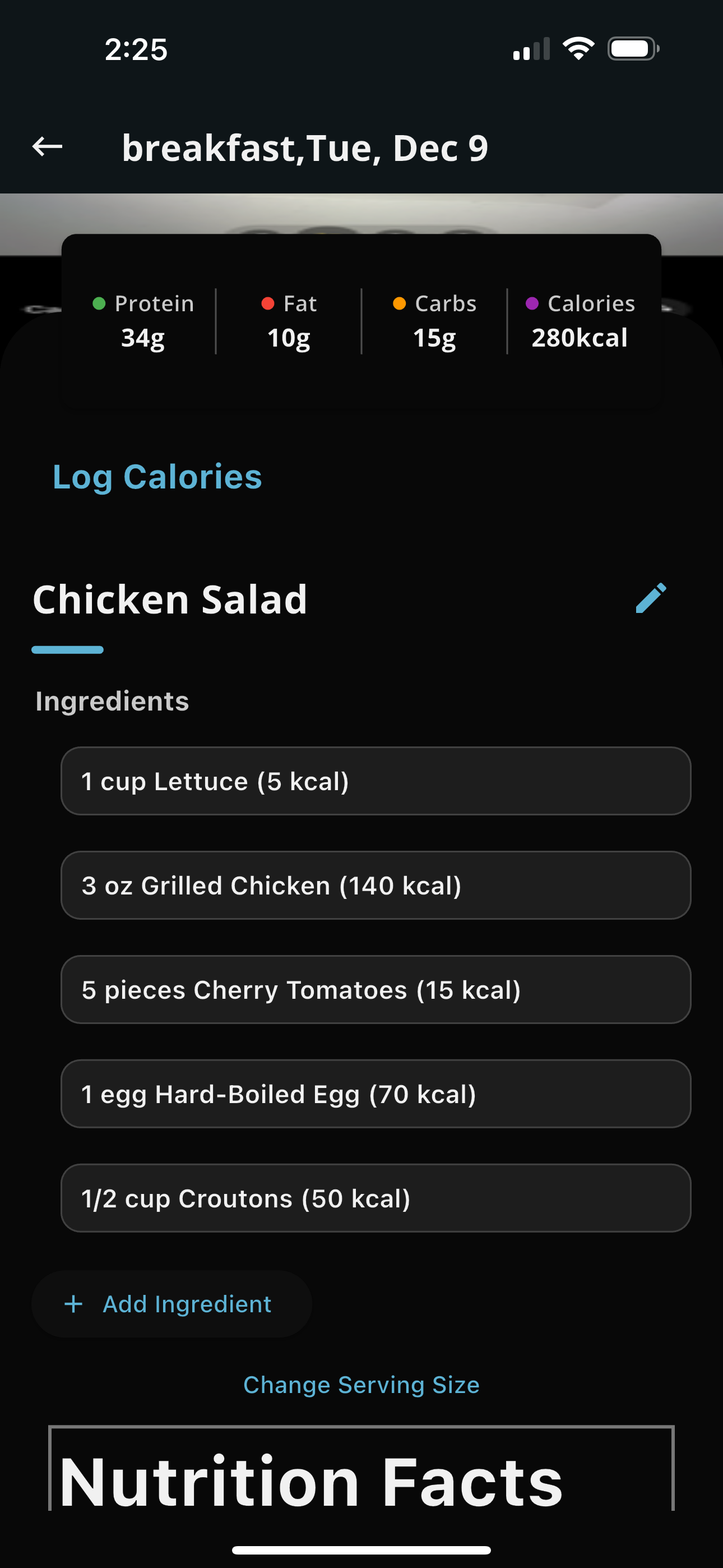Select the purple Calories indicator dot
This screenshot has width=723, height=1568.
point(532,302)
